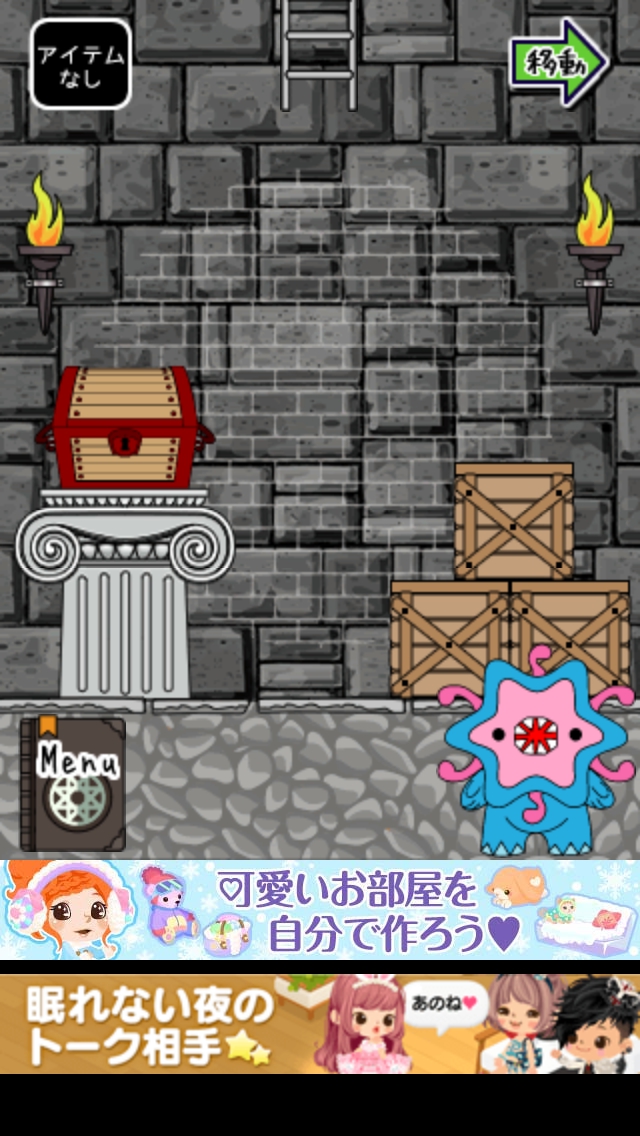Image resolution: width=640 pixels, height=1136 pixels.
Task: Open the 眠れない夜のトーク相手 ad banner
Action: (320, 1024)
